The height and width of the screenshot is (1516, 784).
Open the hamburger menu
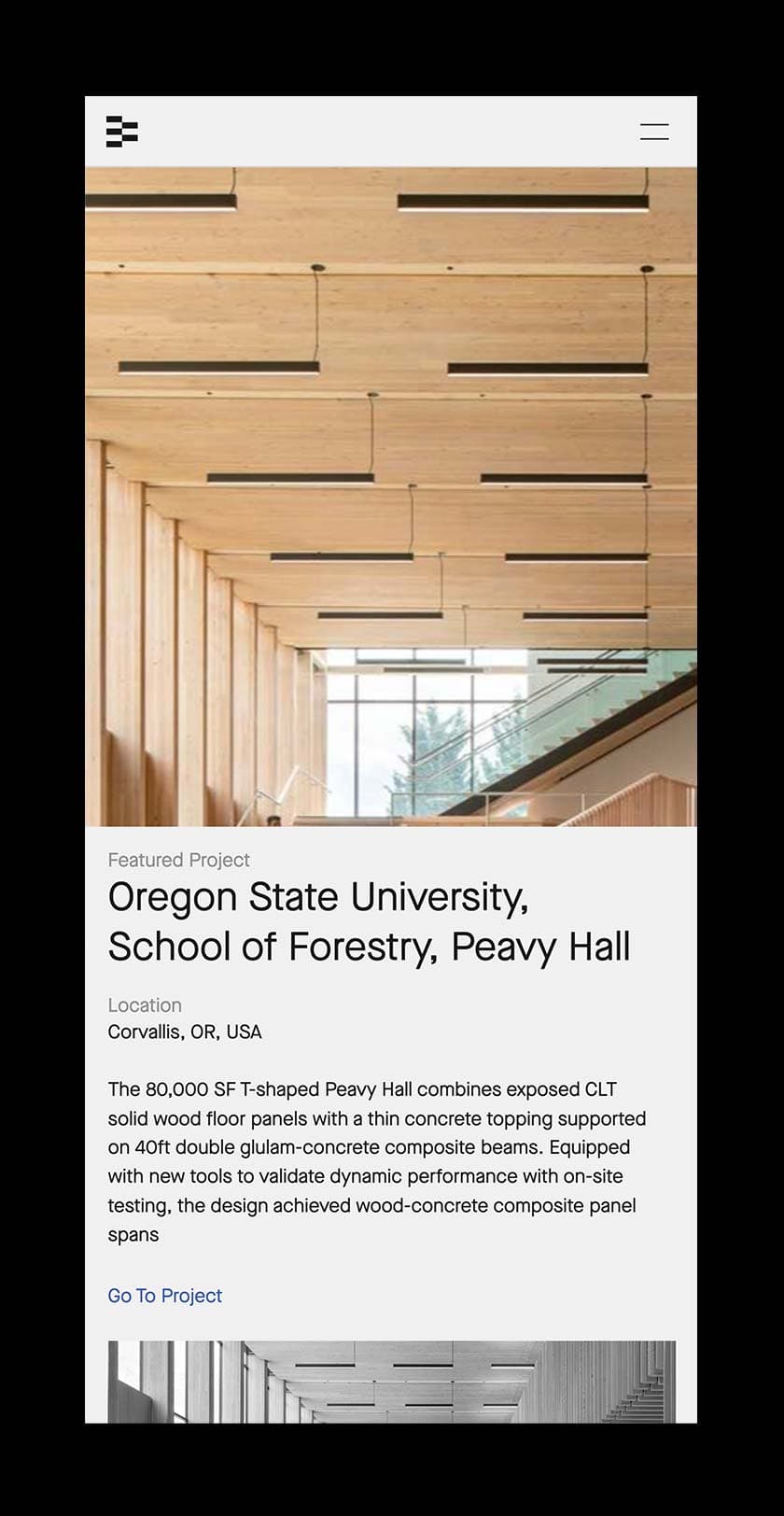[653, 132]
